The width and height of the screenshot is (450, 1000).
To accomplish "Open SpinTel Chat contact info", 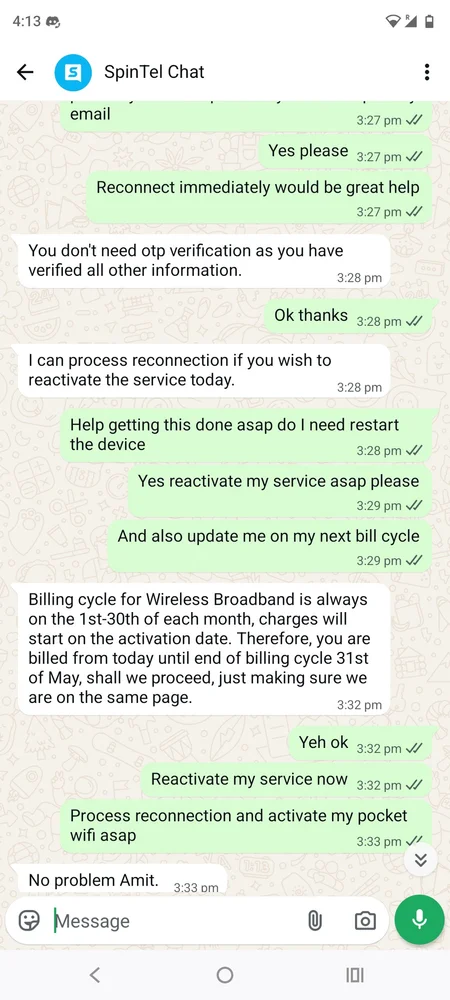I will 154,72.
